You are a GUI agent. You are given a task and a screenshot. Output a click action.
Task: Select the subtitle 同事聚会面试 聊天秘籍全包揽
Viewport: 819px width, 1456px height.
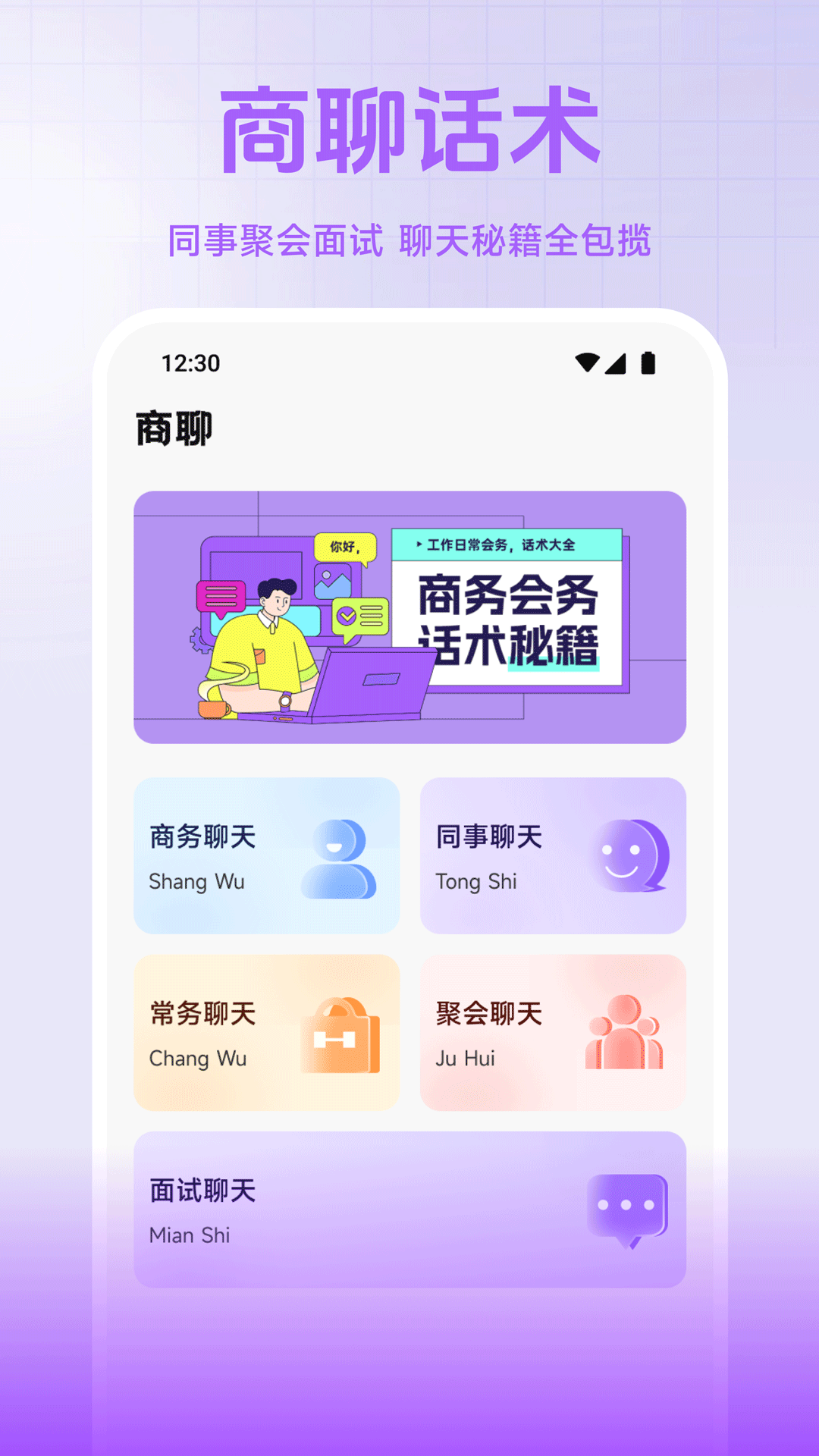pos(409,240)
